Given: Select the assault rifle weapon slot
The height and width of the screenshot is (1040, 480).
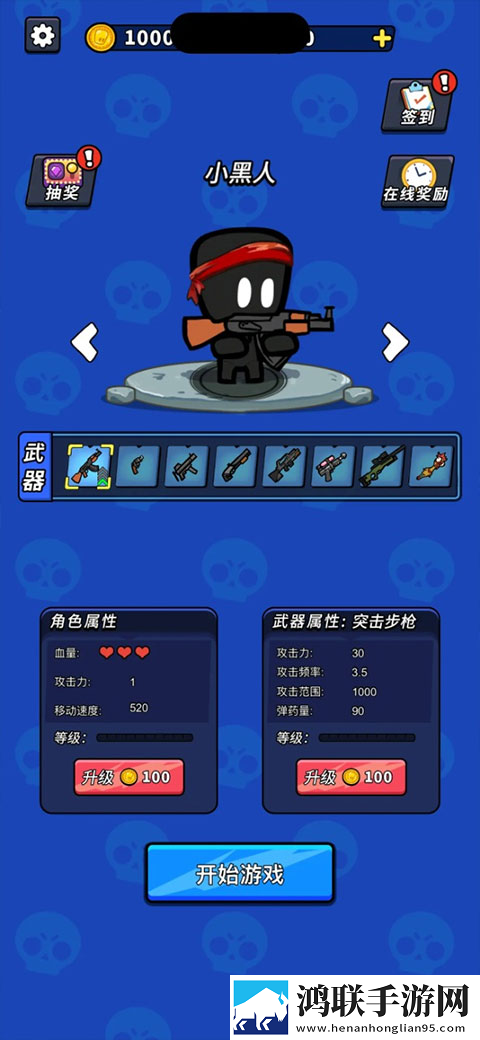Looking at the screenshot, I should click(90, 466).
